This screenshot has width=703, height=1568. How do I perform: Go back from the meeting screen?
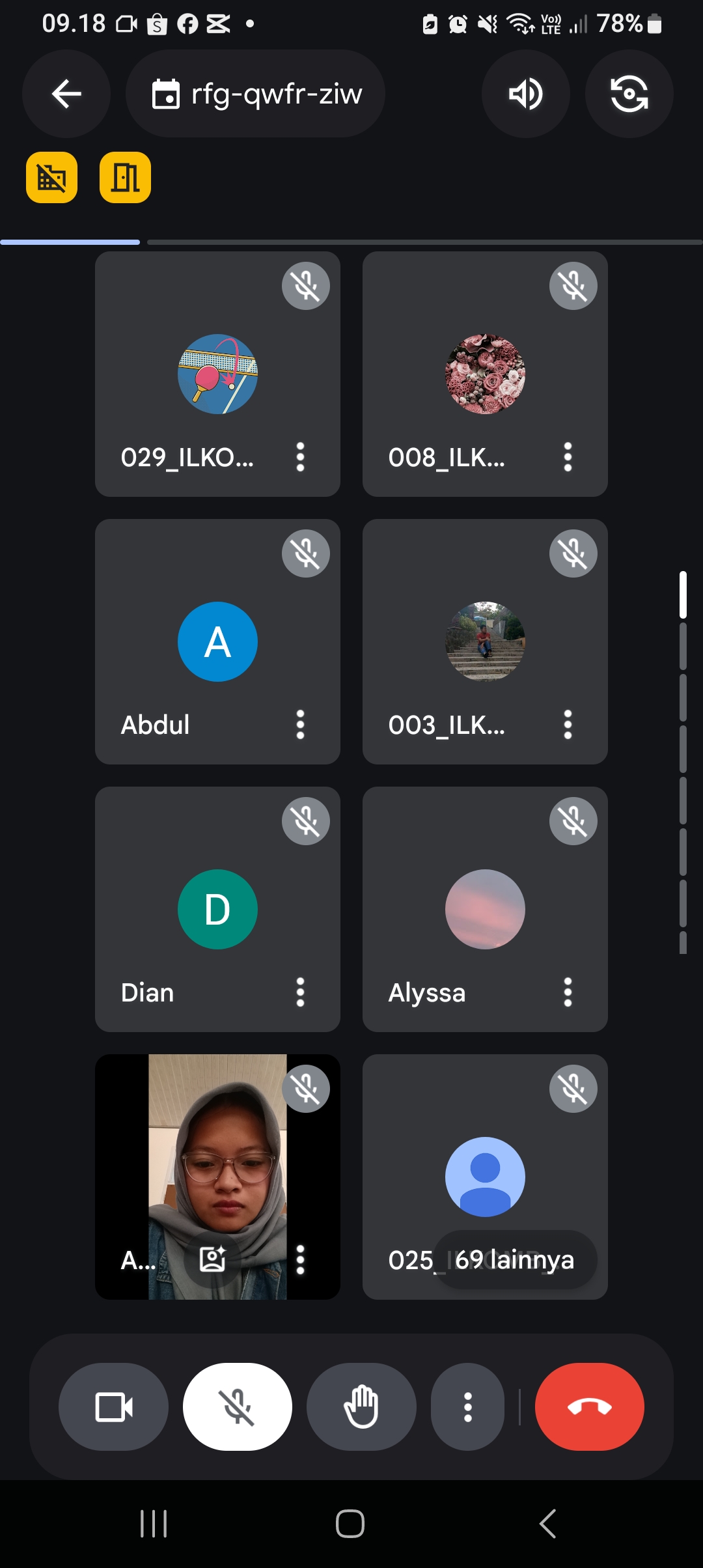[66, 94]
